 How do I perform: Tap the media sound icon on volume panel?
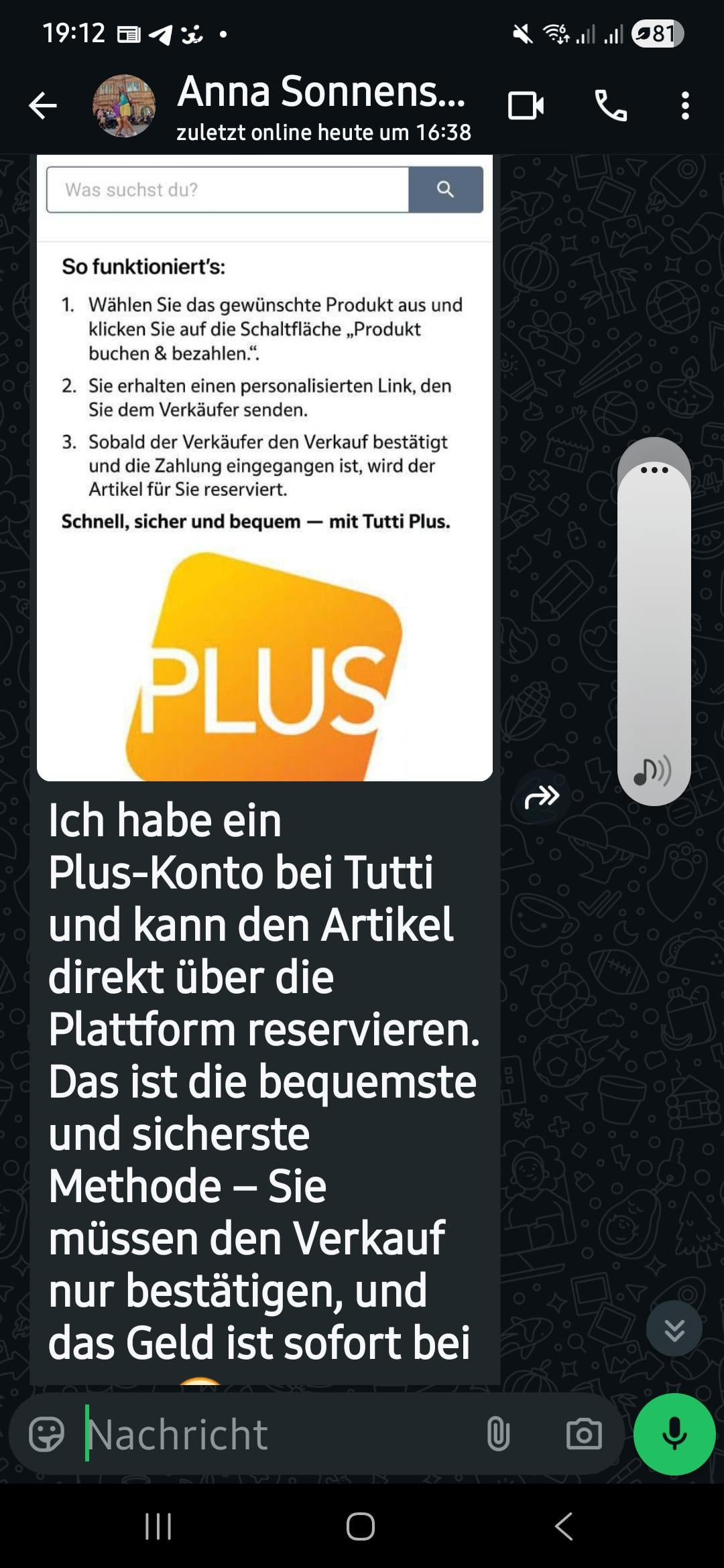coord(653,771)
